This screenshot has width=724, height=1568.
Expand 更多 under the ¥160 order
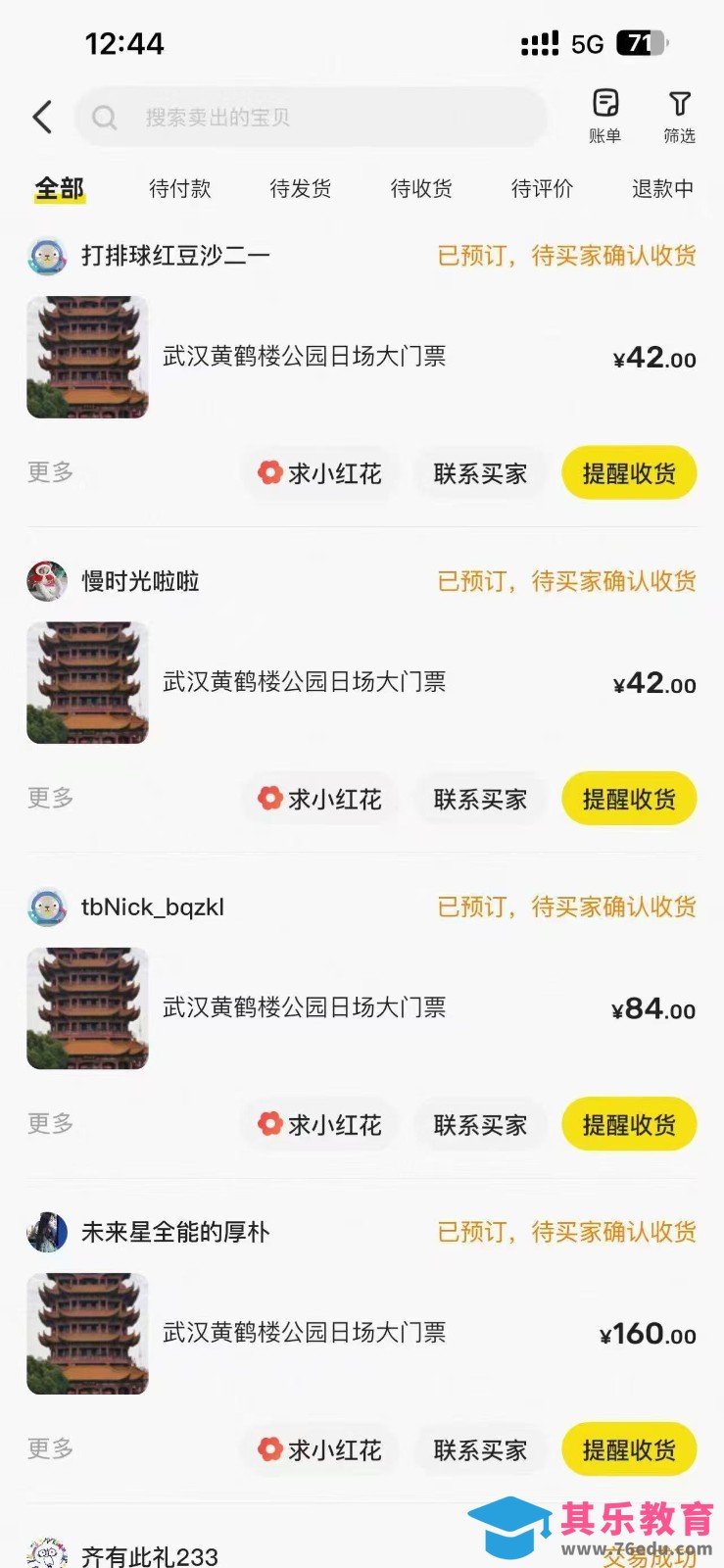[x=48, y=1448]
